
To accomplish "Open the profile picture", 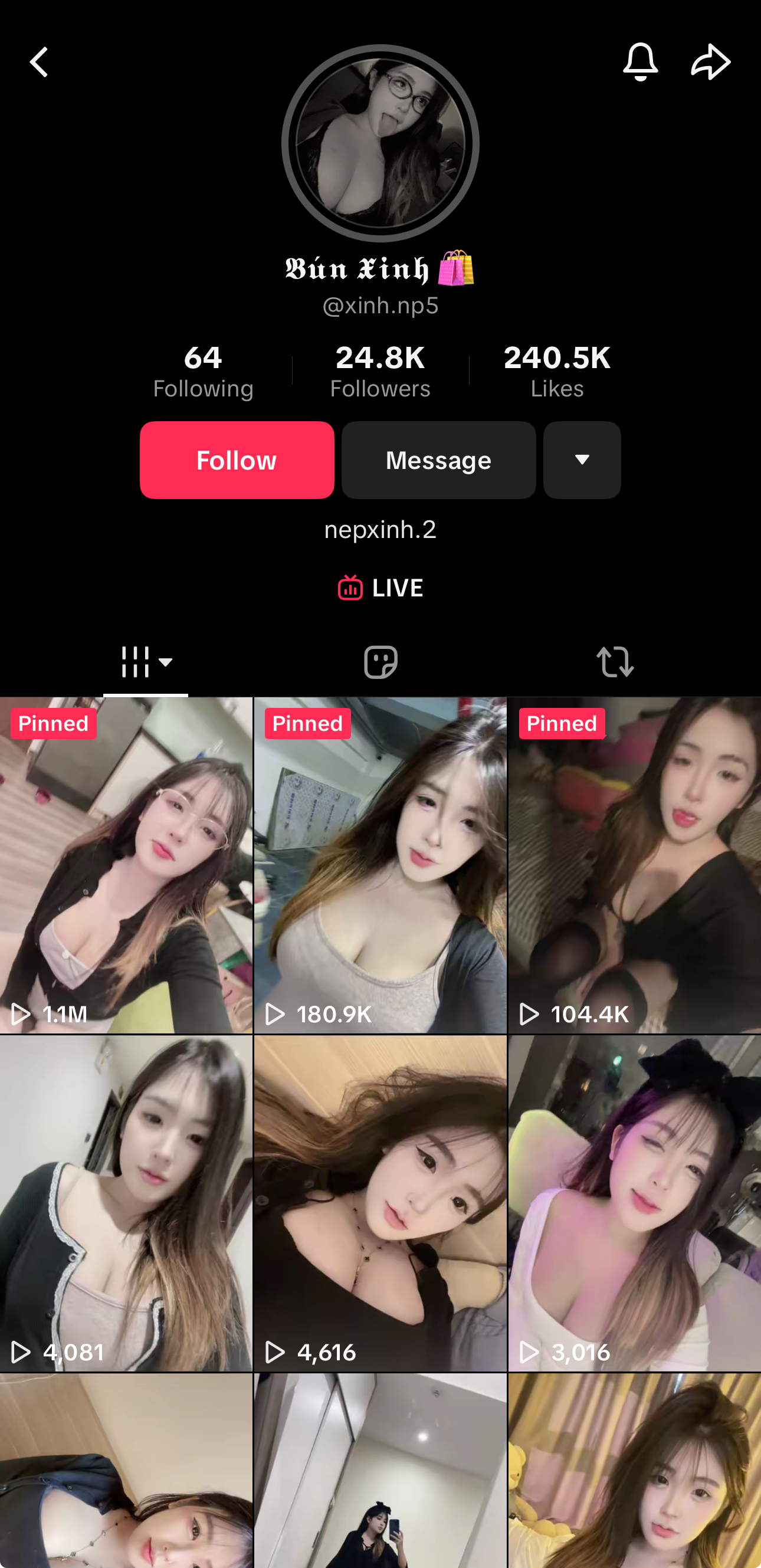I will pyautogui.click(x=380, y=144).
